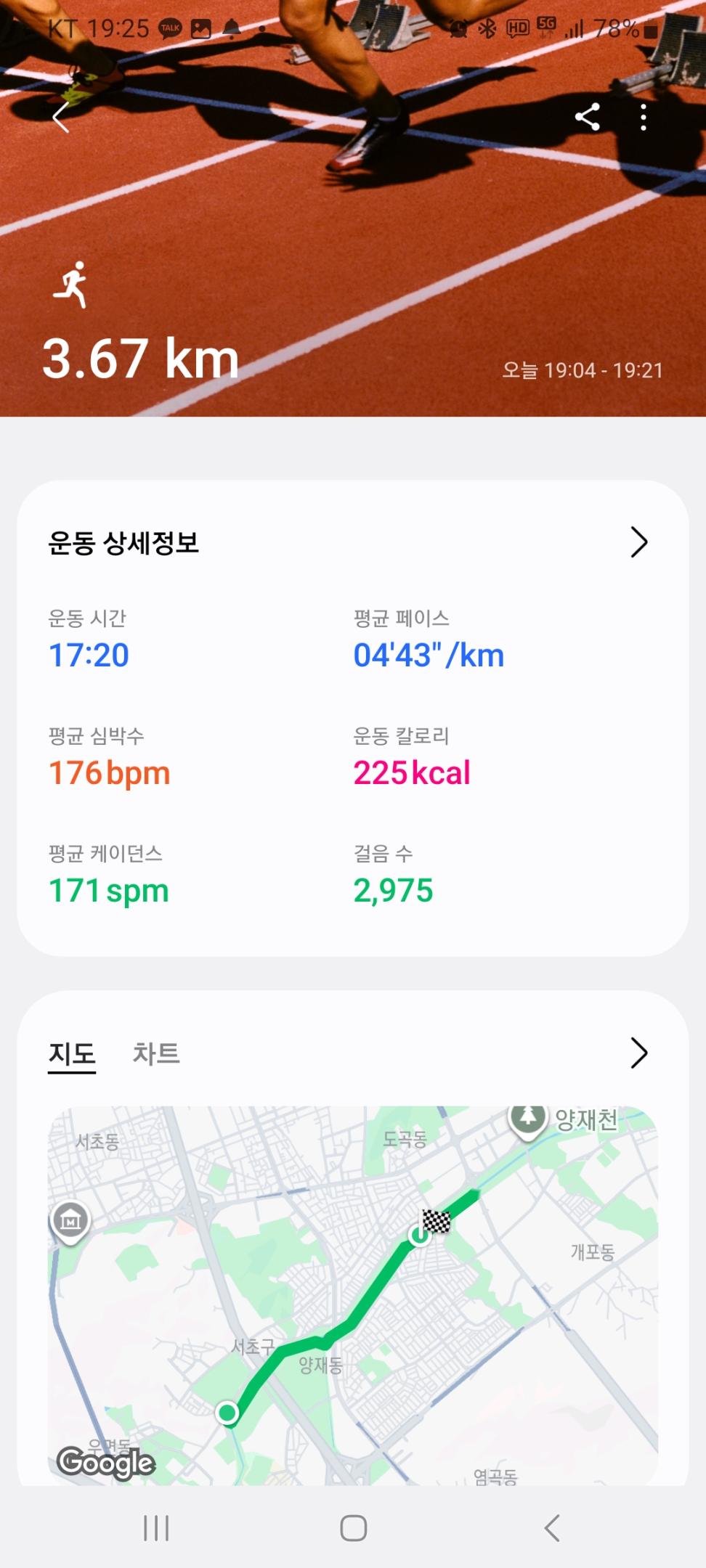The height and width of the screenshot is (1568, 706).
Task: Open 운동 상세정보 details chevron
Action: pos(638,542)
